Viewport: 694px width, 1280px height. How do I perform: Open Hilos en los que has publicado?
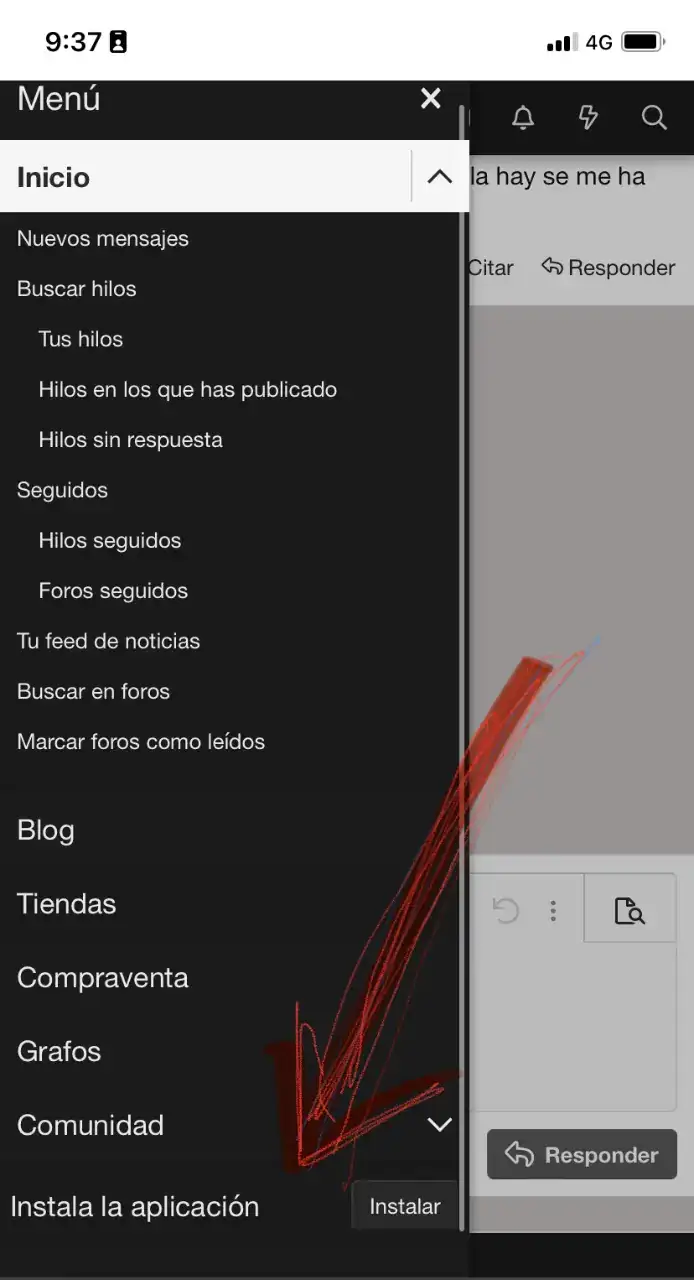click(x=188, y=390)
